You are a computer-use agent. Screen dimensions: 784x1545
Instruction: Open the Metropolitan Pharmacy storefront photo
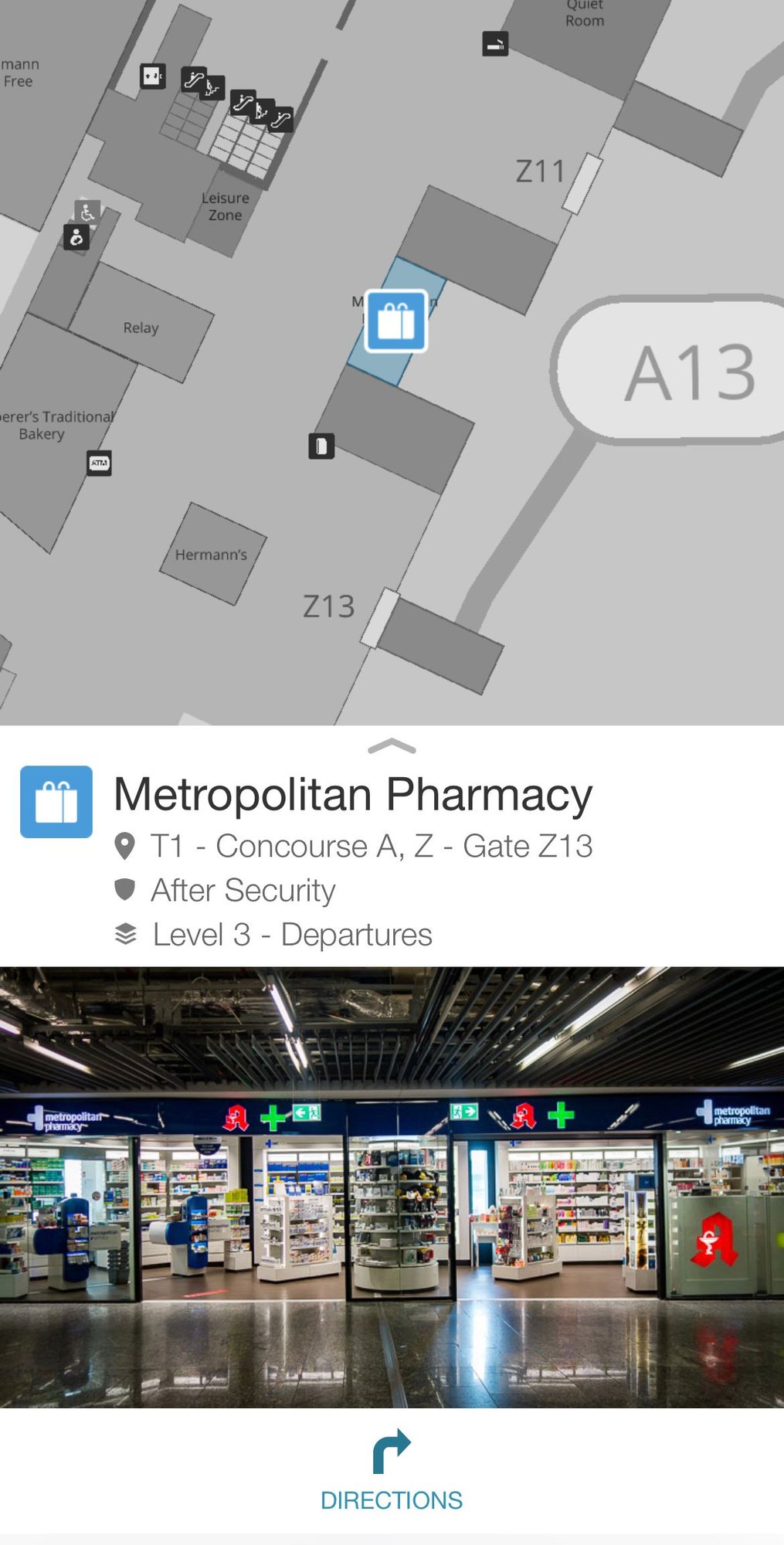point(392,1187)
